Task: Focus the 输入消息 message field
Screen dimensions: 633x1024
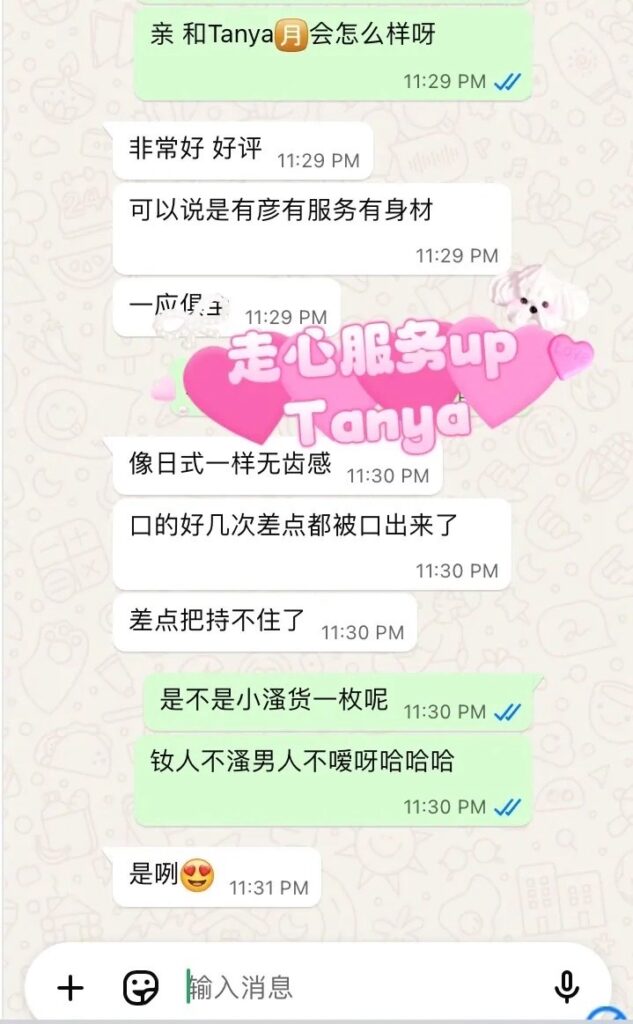Action: click(350, 988)
